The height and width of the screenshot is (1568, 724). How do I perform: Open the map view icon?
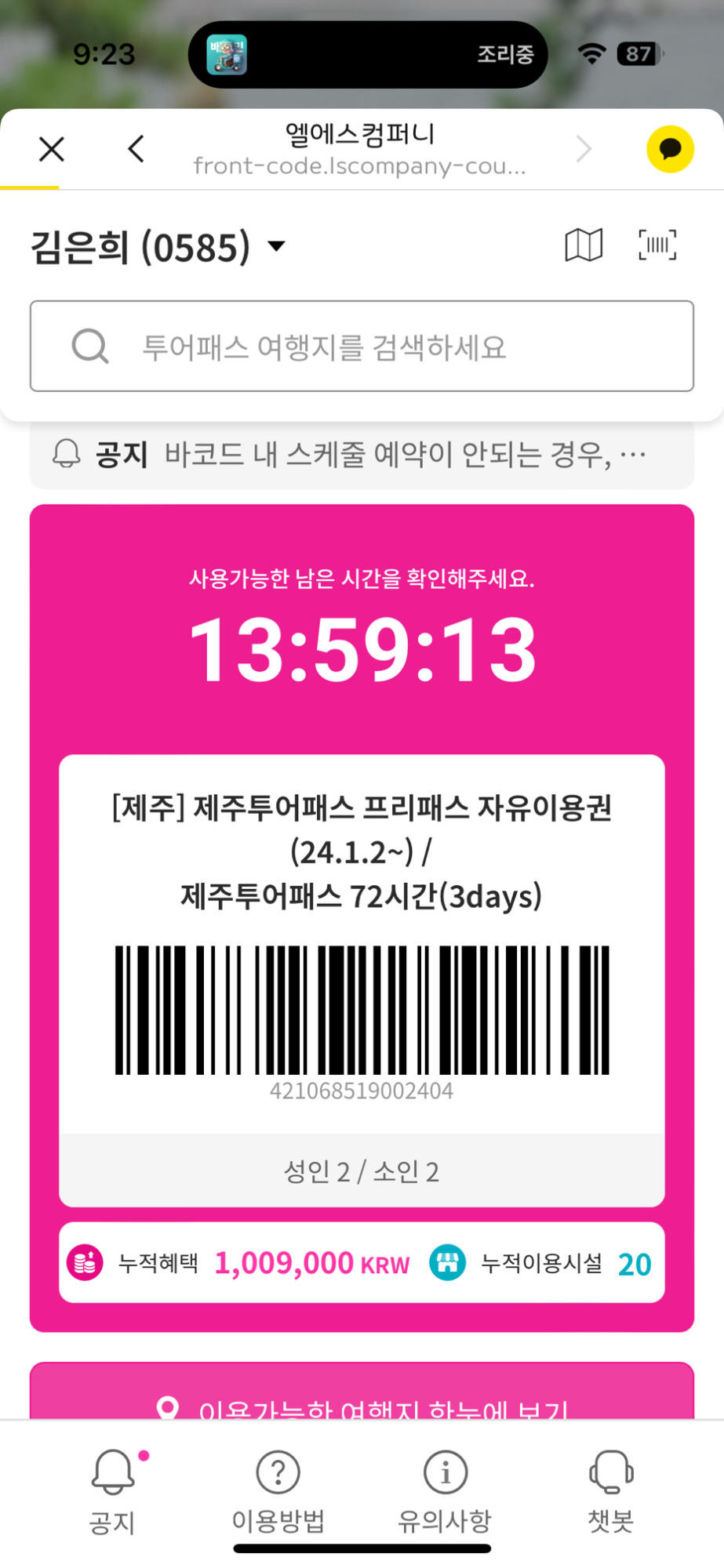click(584, 245)
